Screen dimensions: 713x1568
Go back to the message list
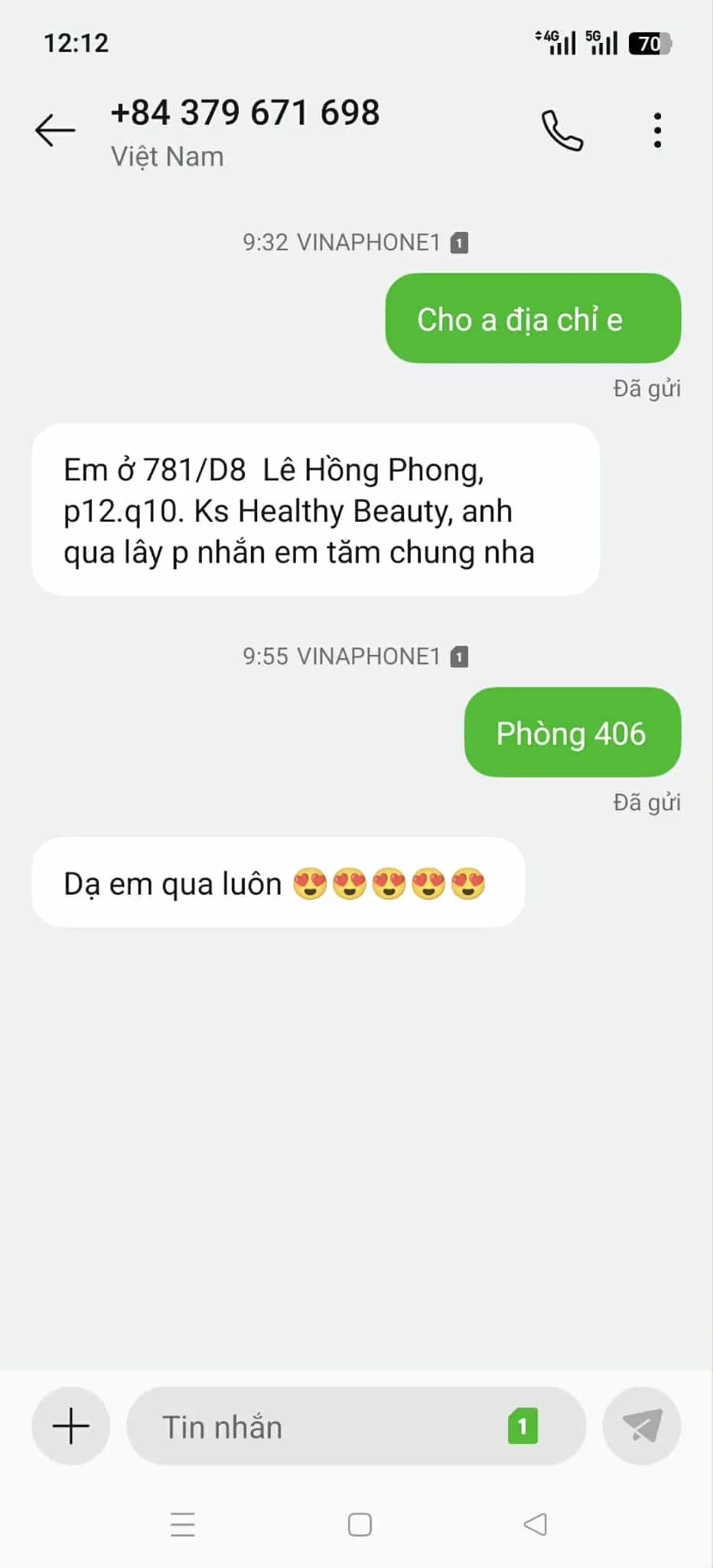point(55,130)
